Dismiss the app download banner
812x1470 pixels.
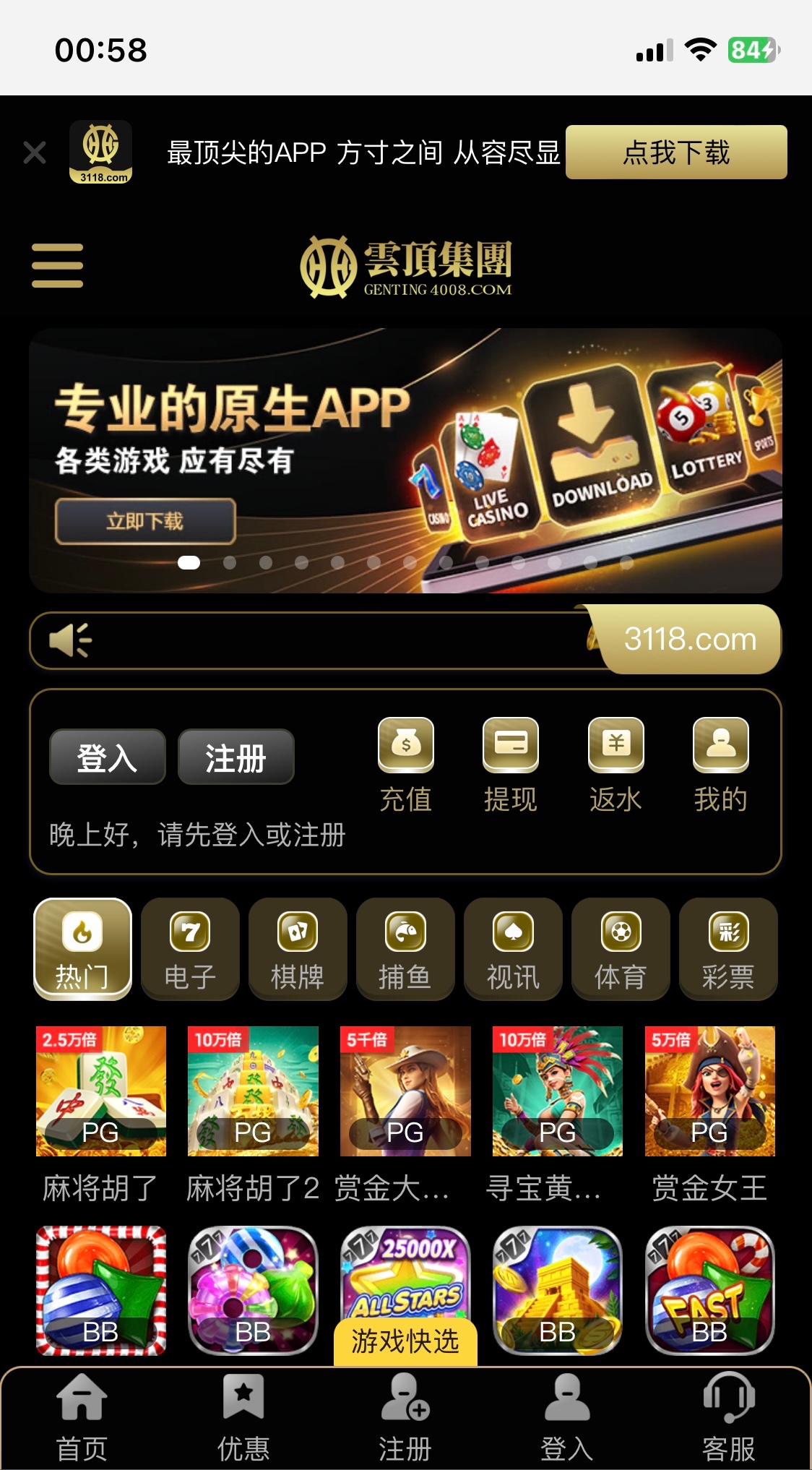[34, 152]
